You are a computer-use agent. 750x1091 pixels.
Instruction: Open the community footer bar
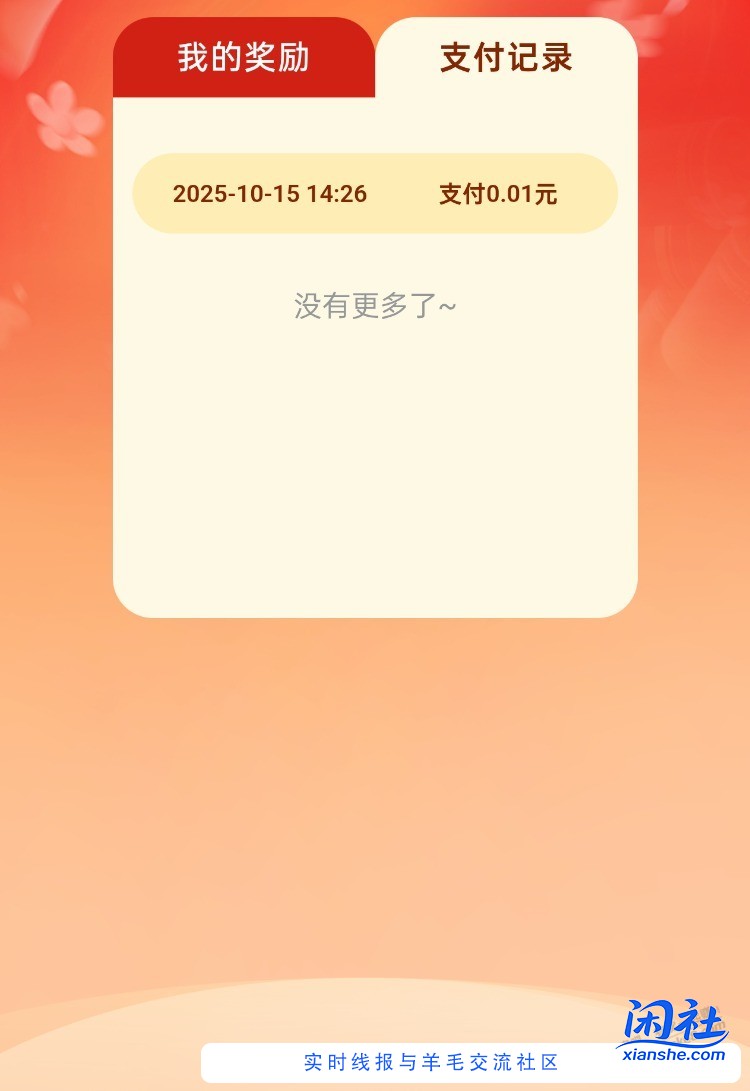430,1064
